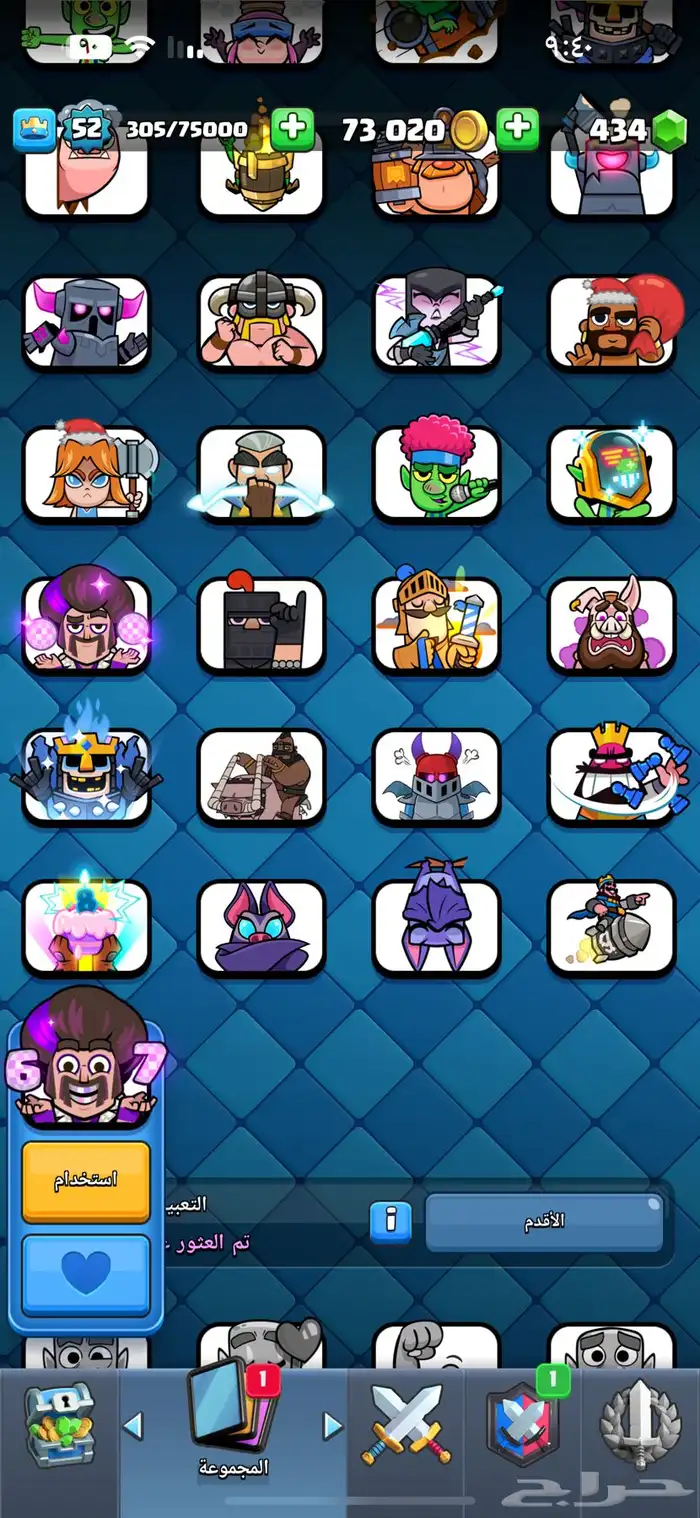Select the dark knight rock-hand emote
The width and height of the screenshot is (700, 1518).
pyautogui.click(x=261, y=625)
